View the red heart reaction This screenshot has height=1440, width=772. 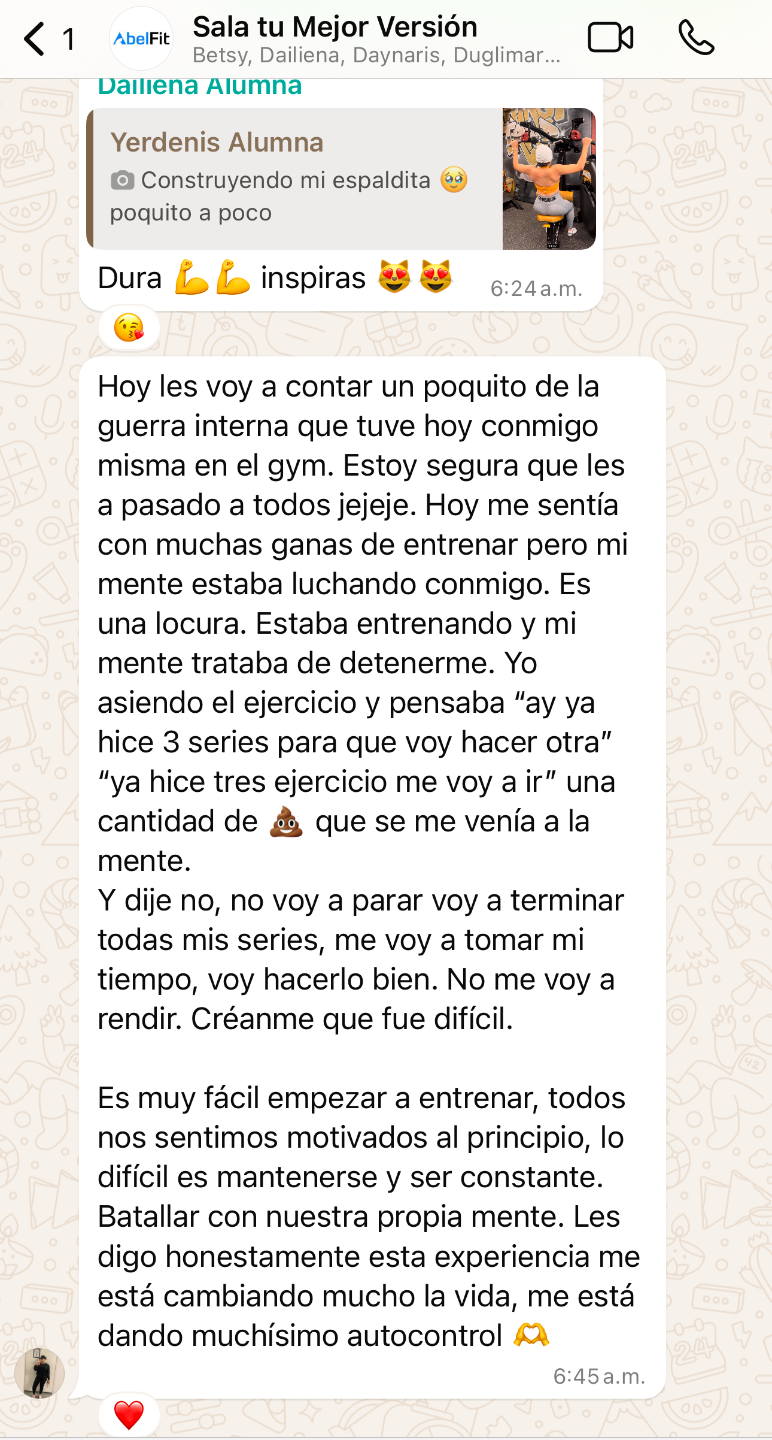129,1415
